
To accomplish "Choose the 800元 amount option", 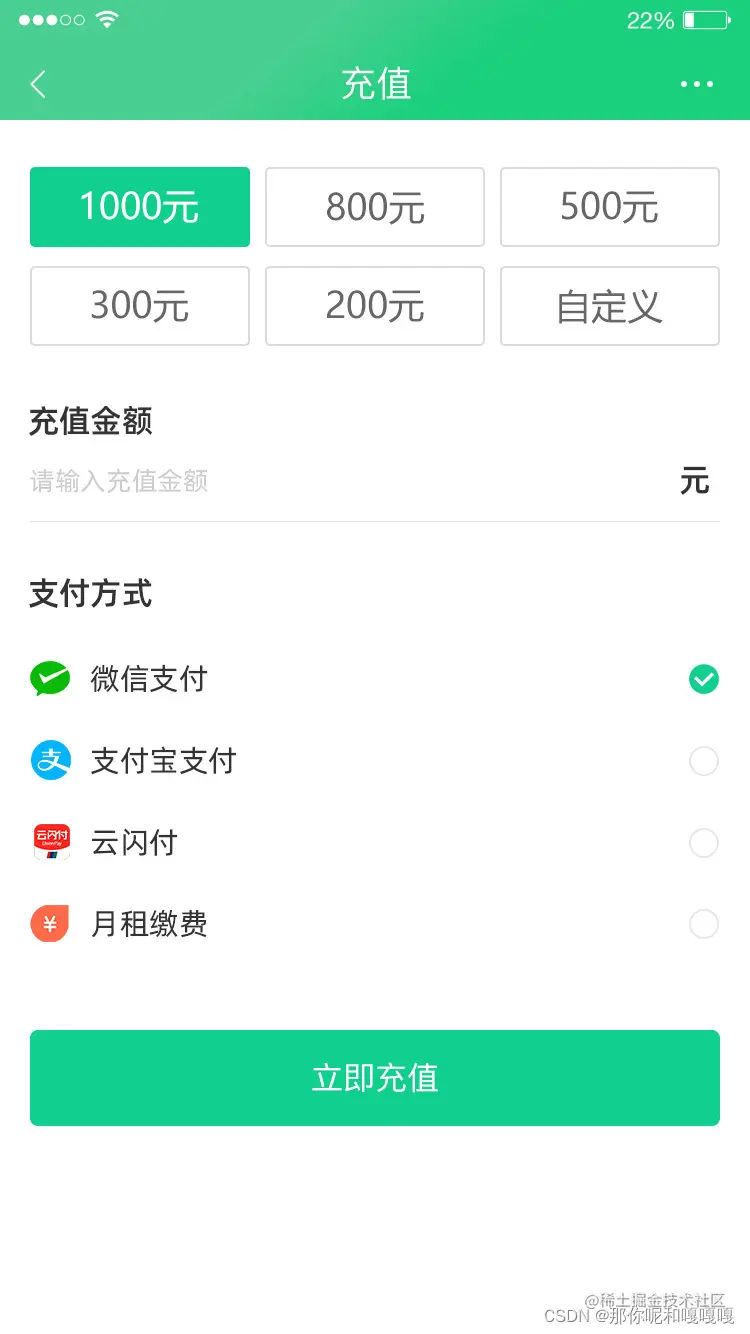I will 375,207.
